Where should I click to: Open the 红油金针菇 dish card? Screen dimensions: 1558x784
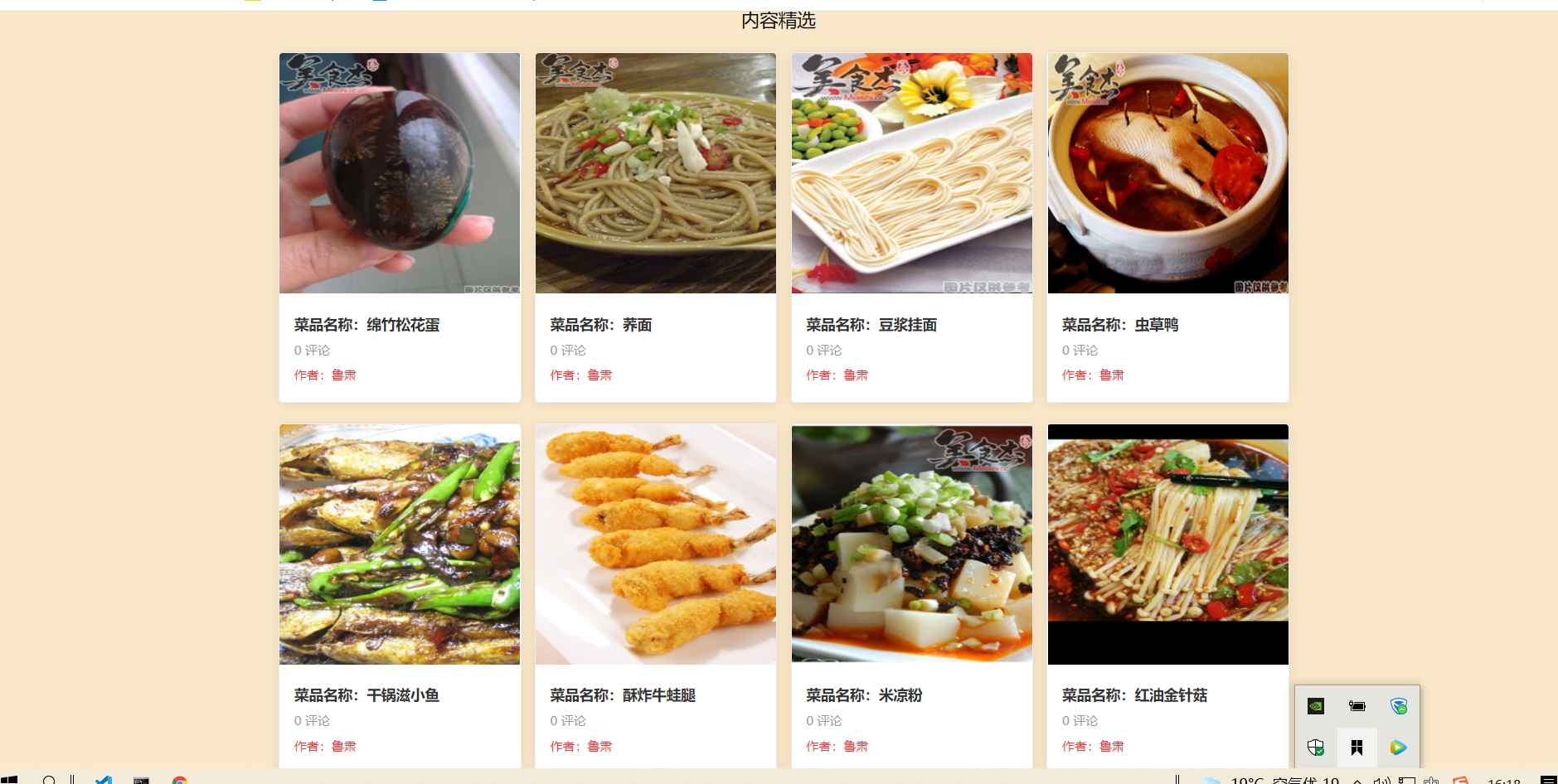pyautogui.click(x=1167, y=544)
